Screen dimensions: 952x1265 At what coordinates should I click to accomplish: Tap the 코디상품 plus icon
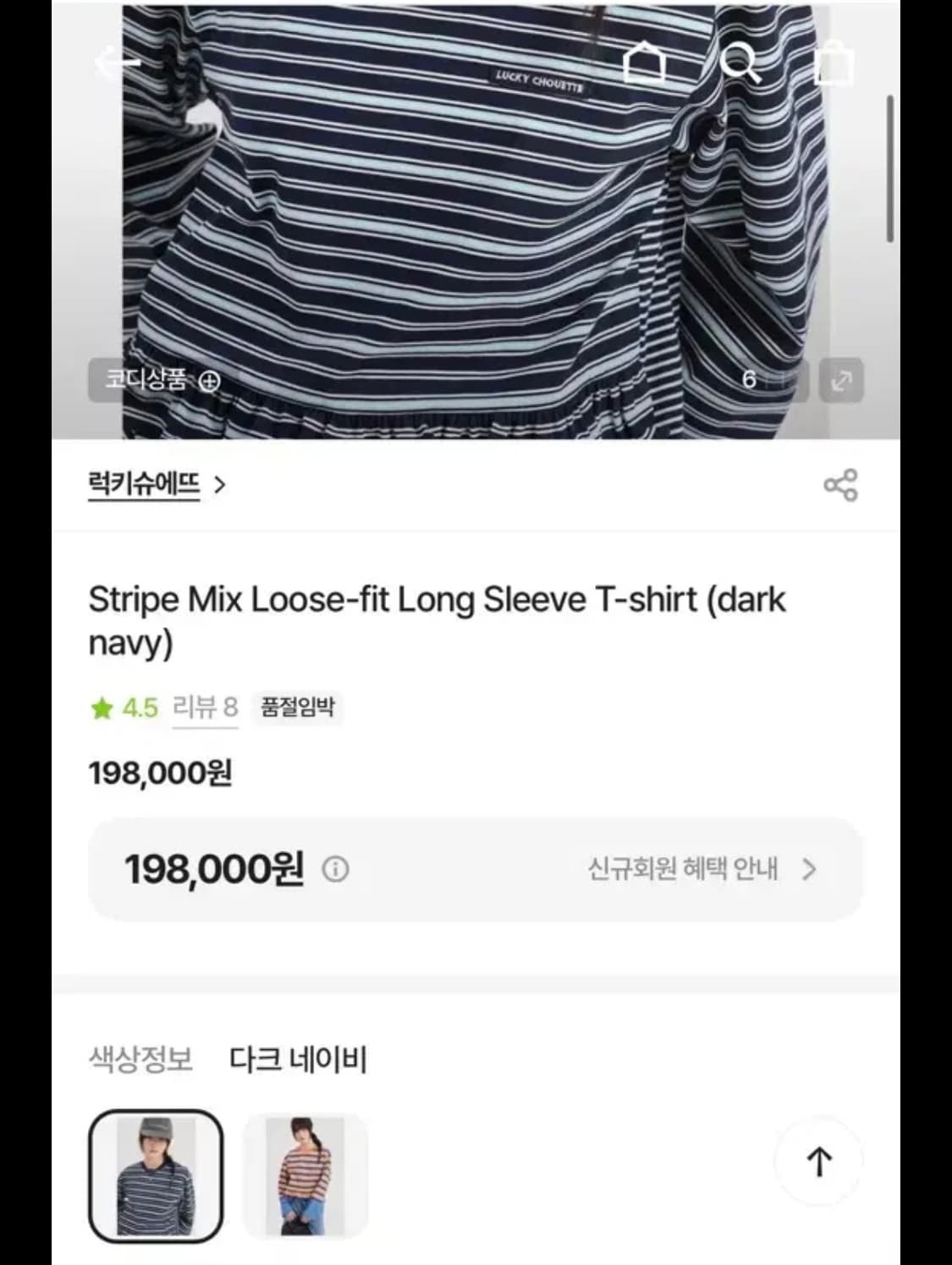click(x=207, y=382)
